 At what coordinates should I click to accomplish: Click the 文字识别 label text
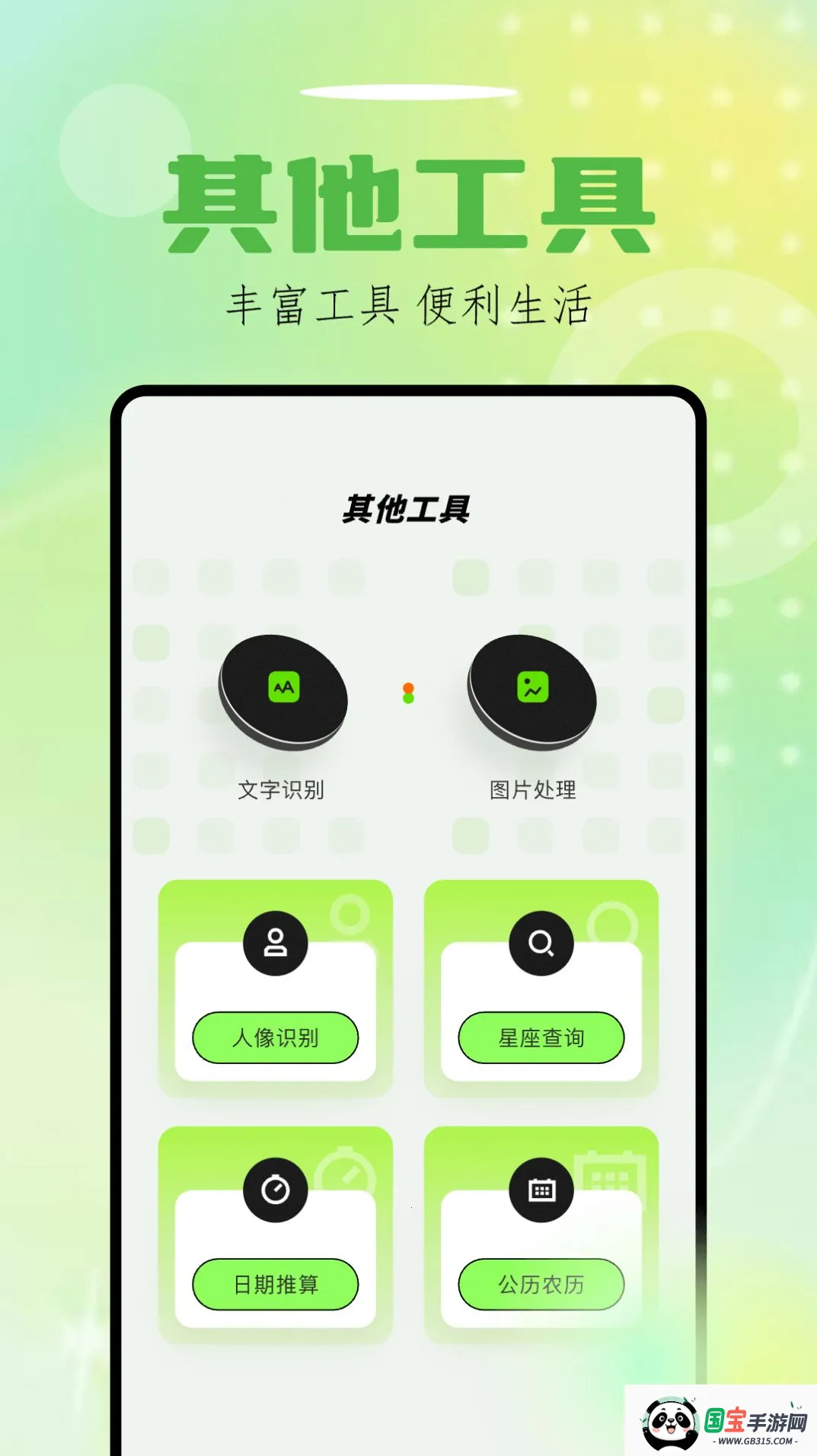tap(282, 790)
